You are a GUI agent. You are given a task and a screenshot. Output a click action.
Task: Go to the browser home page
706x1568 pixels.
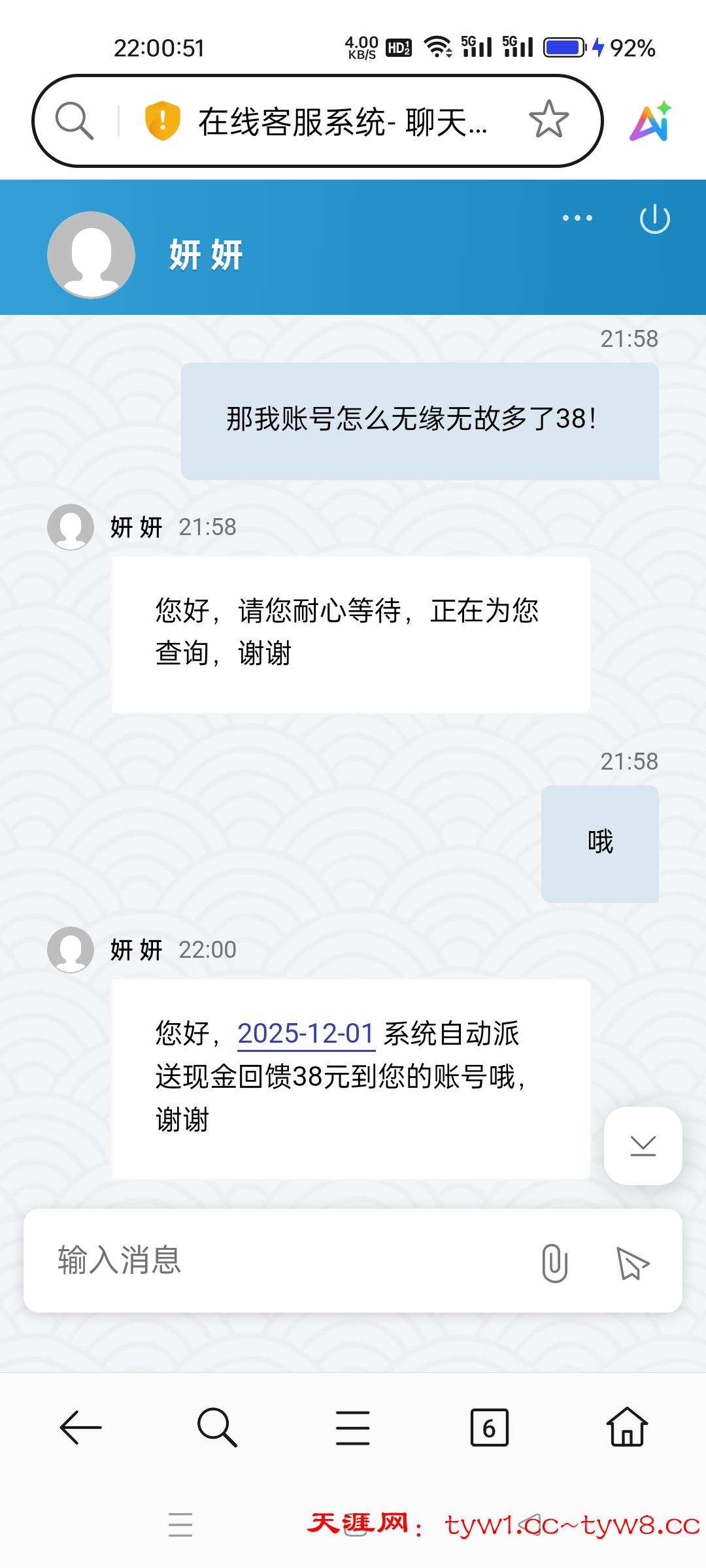click(x=627, y=1428)
